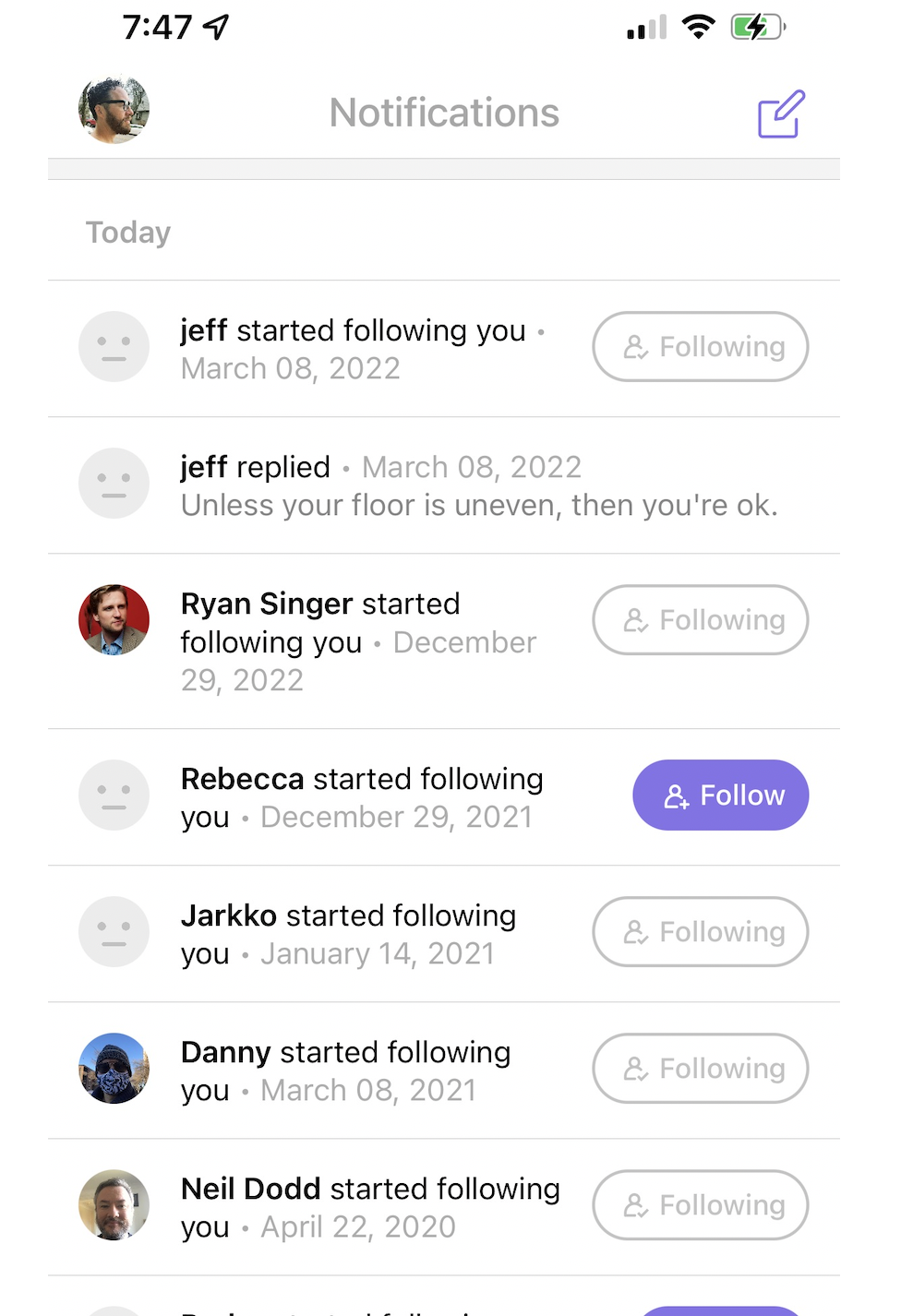
Task: Open Neil Dodd's profile picture
Action: coord(114,1205)
